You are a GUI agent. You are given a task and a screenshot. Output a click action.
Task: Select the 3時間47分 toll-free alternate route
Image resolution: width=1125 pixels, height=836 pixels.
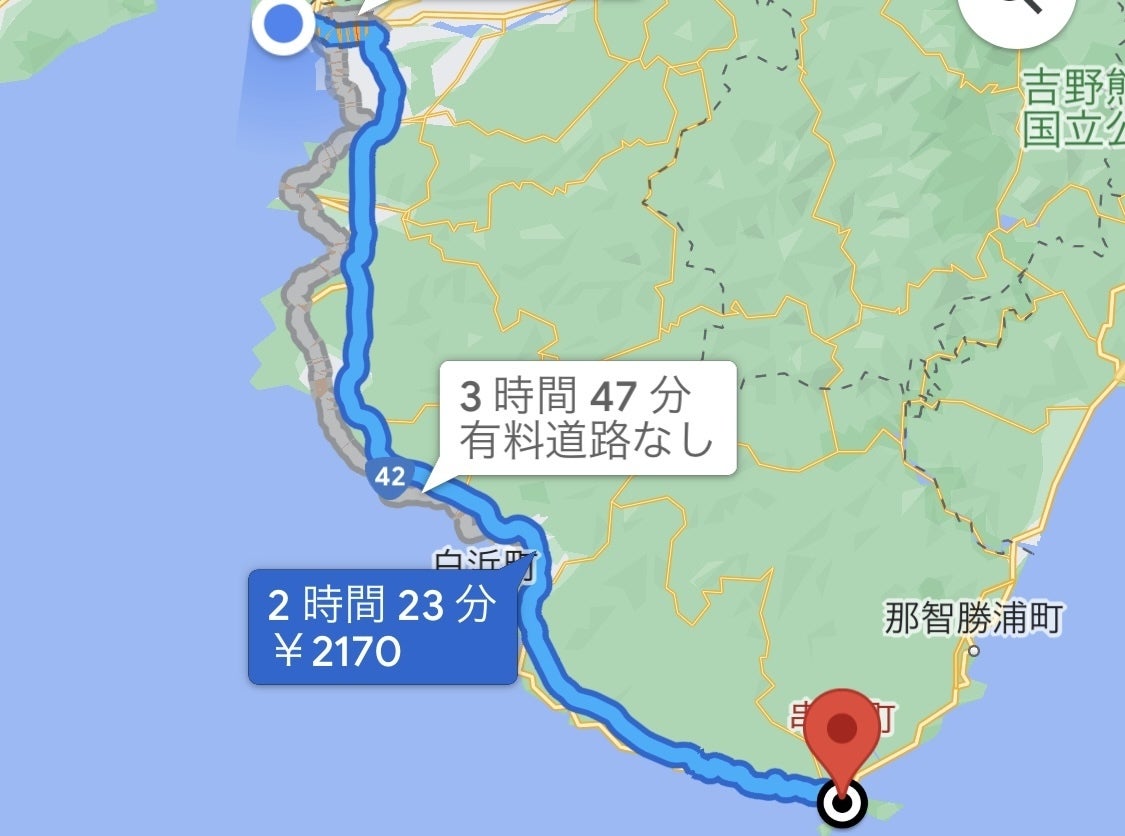[x=587, y=417]
